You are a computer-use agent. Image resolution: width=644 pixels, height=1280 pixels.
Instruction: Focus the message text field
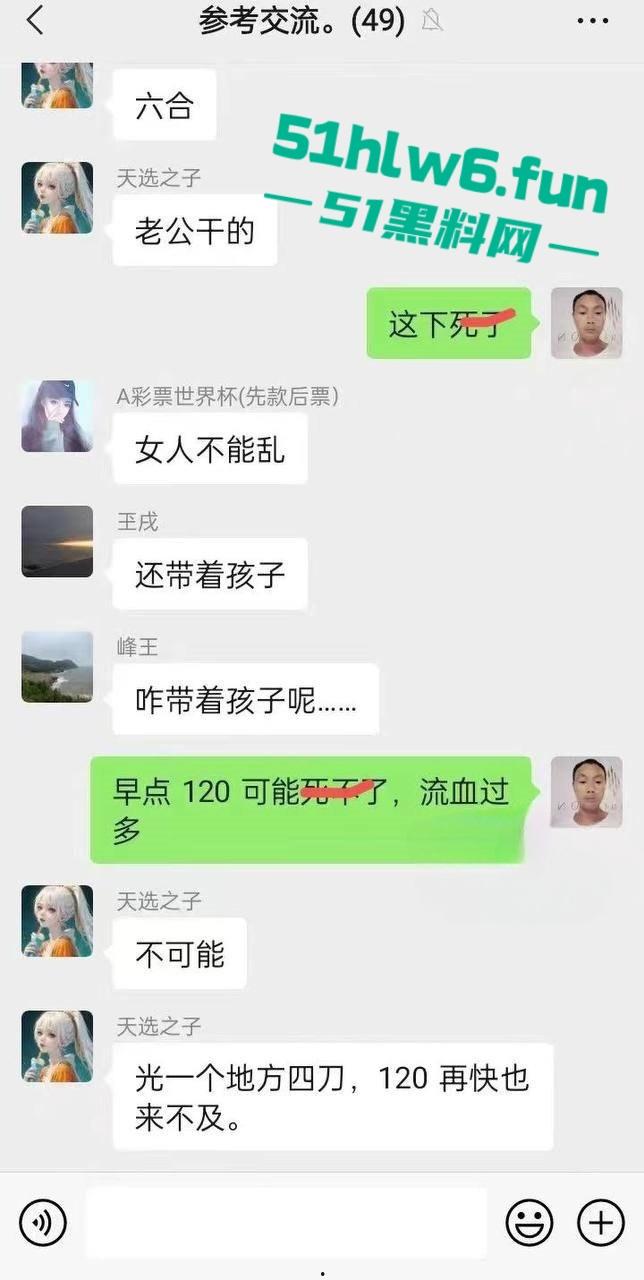(285, 1222)
